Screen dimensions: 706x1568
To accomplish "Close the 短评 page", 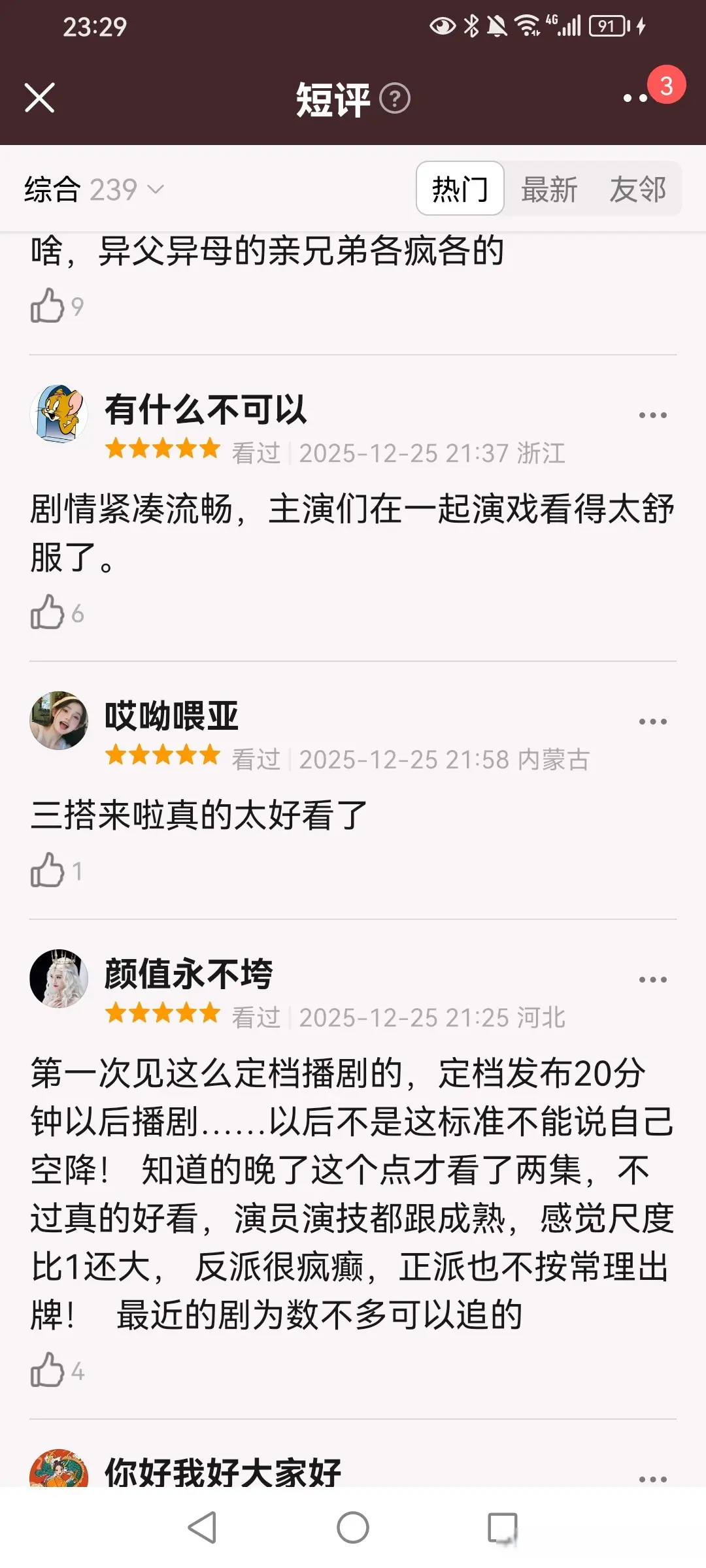I will coord(39,98).
